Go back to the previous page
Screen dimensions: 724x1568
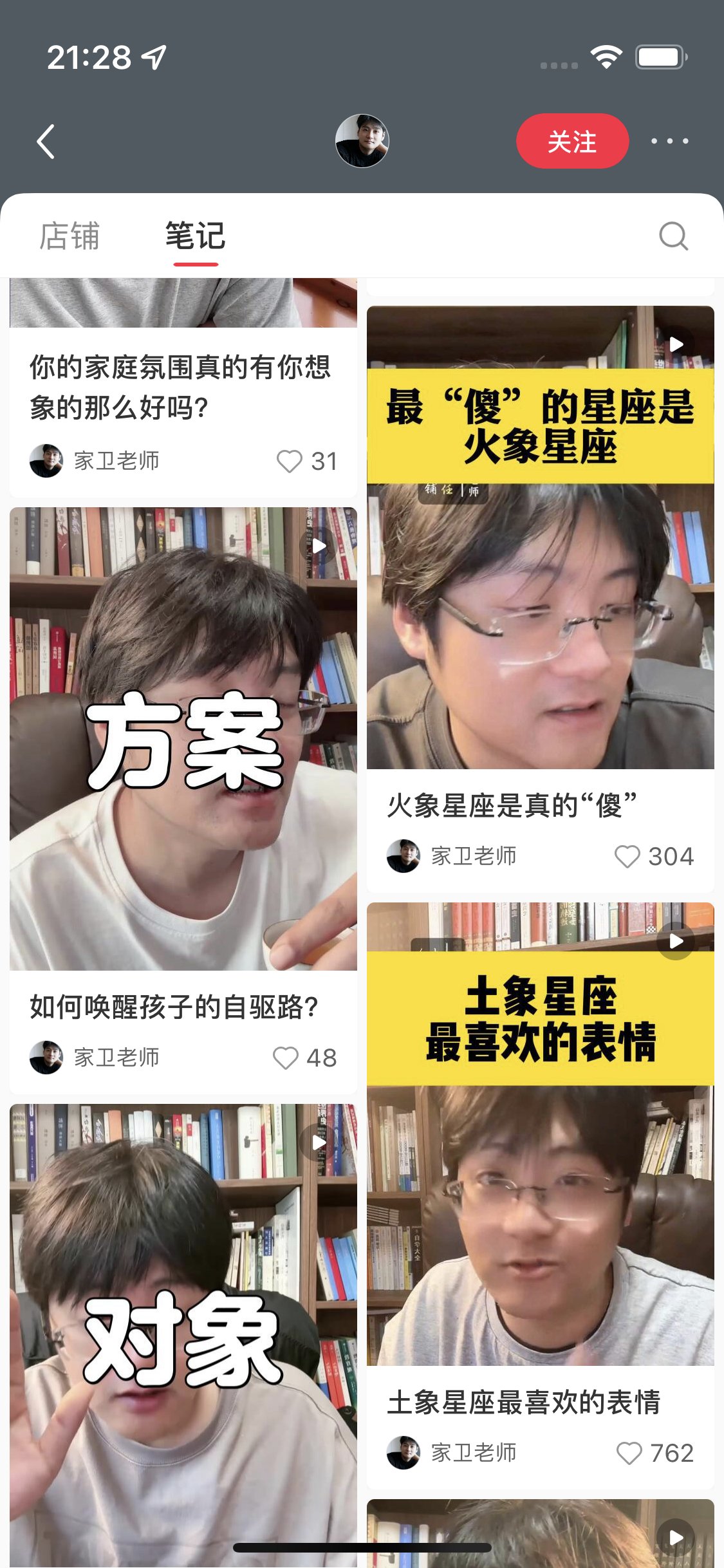pyautogui.click(x=46, y=142)
